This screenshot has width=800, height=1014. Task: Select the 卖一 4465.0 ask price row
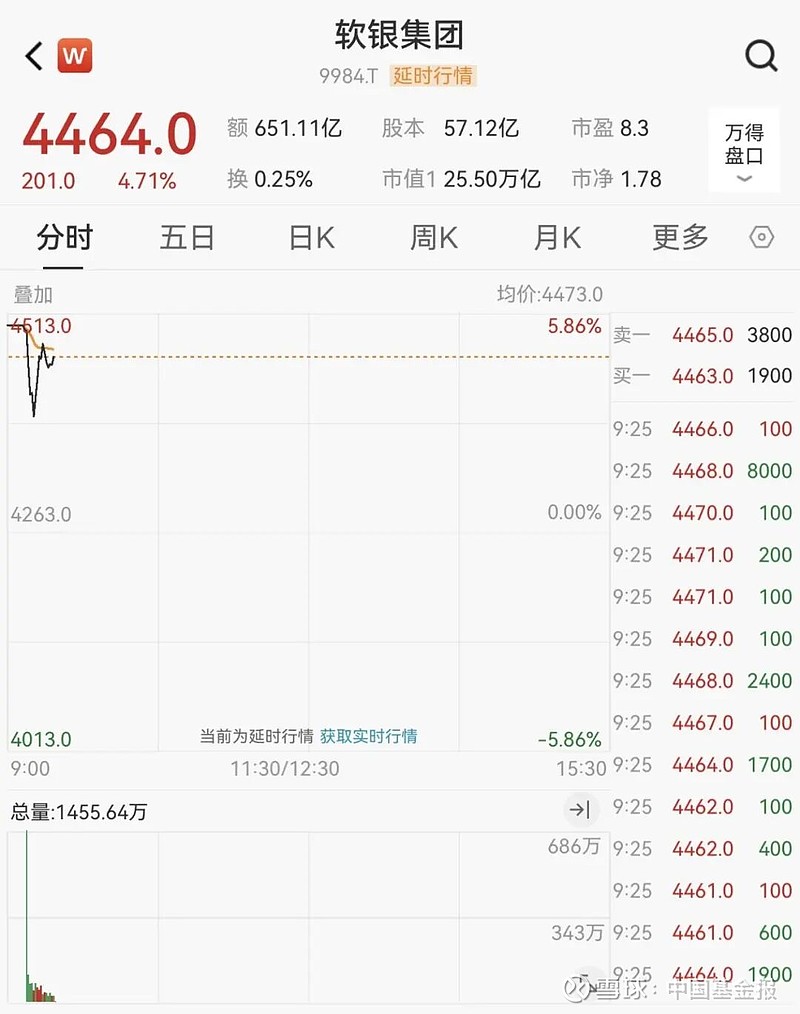point(703,335)
